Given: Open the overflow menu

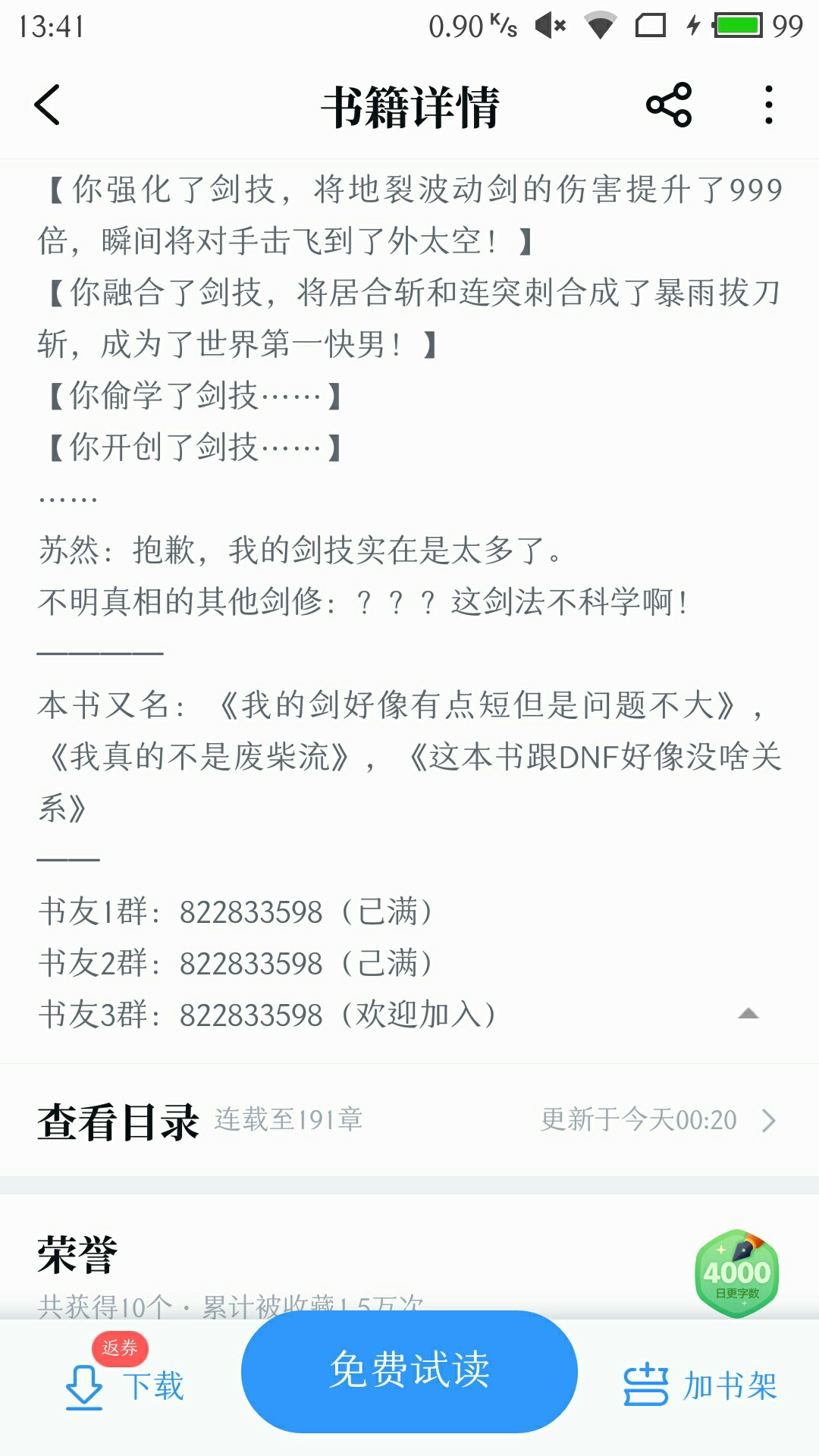Looking at the screenshot, I should [769, 105].
